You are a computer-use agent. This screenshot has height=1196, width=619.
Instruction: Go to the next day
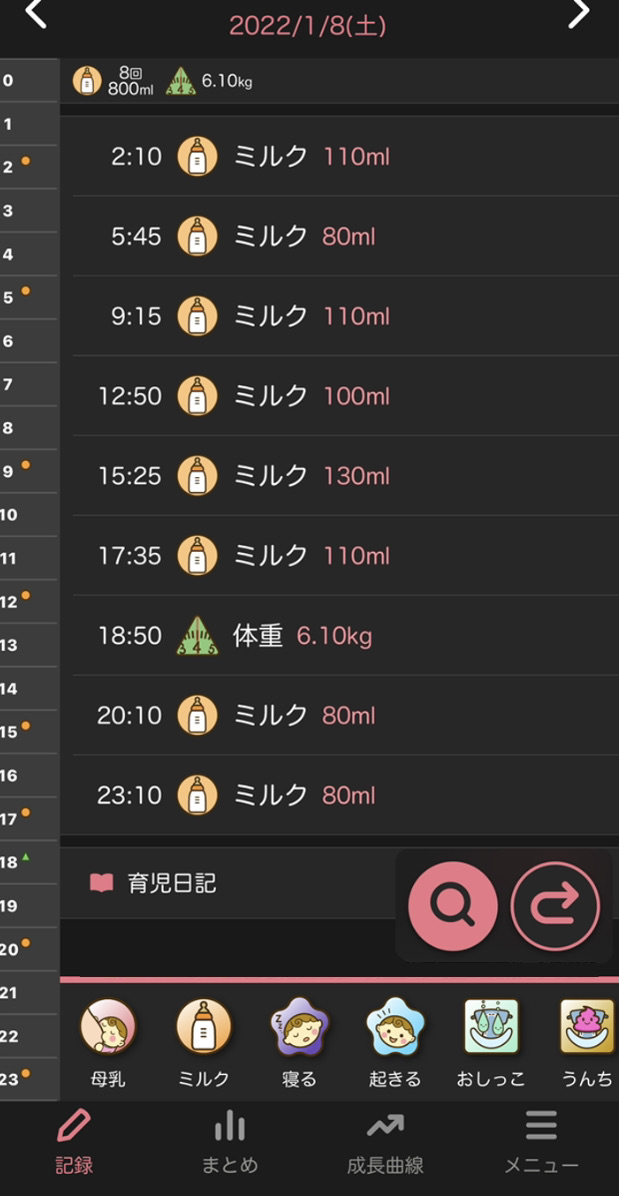coord(579,13)
